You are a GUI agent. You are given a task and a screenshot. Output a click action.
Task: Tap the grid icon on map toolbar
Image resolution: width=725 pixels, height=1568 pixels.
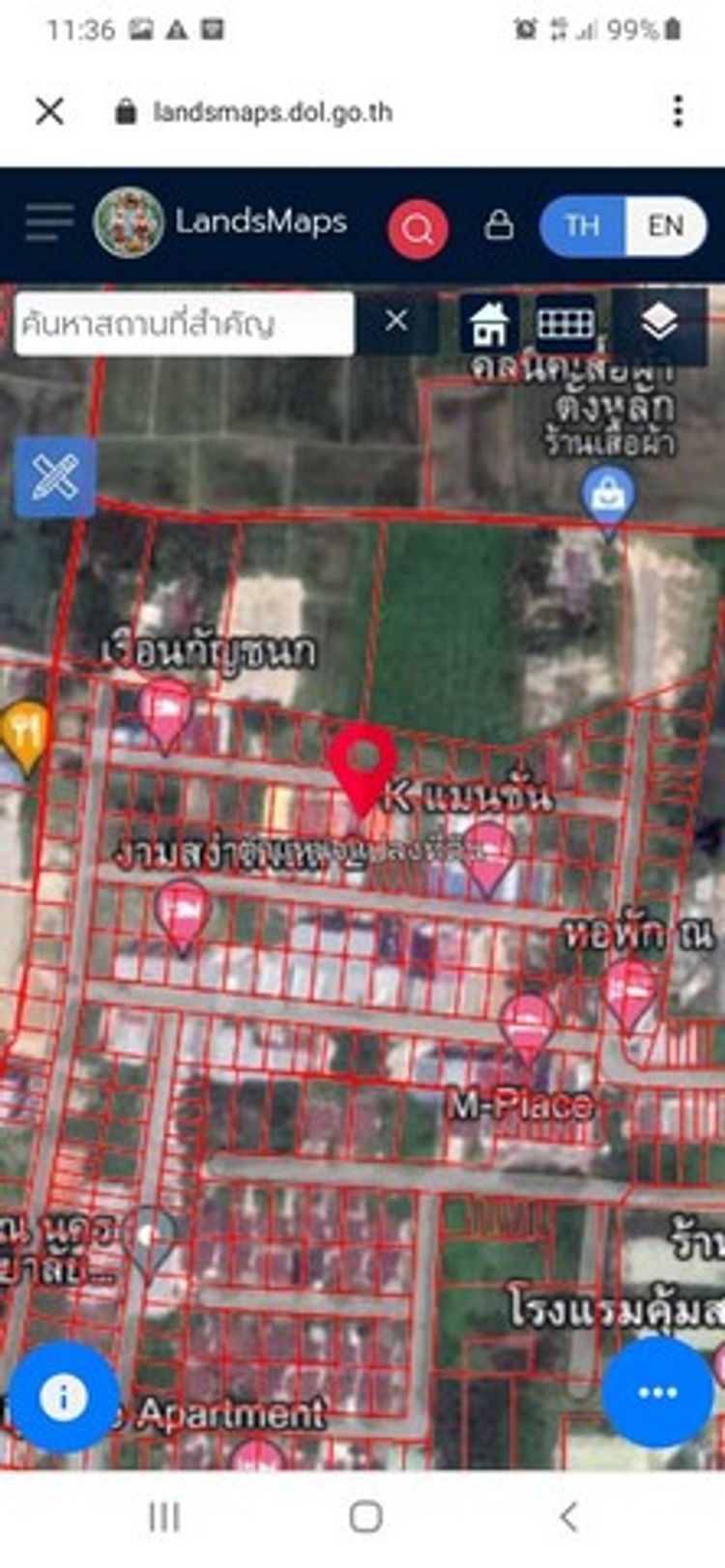[x=565, y=324]
